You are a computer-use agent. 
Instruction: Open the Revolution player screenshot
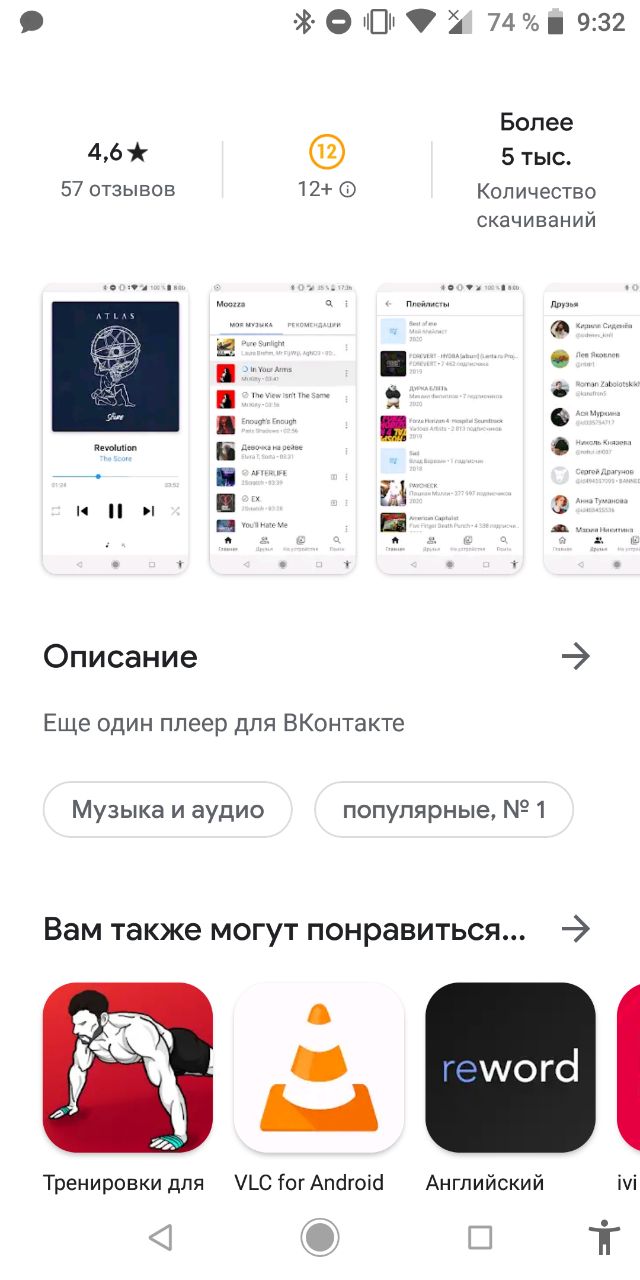click(115, 428)
